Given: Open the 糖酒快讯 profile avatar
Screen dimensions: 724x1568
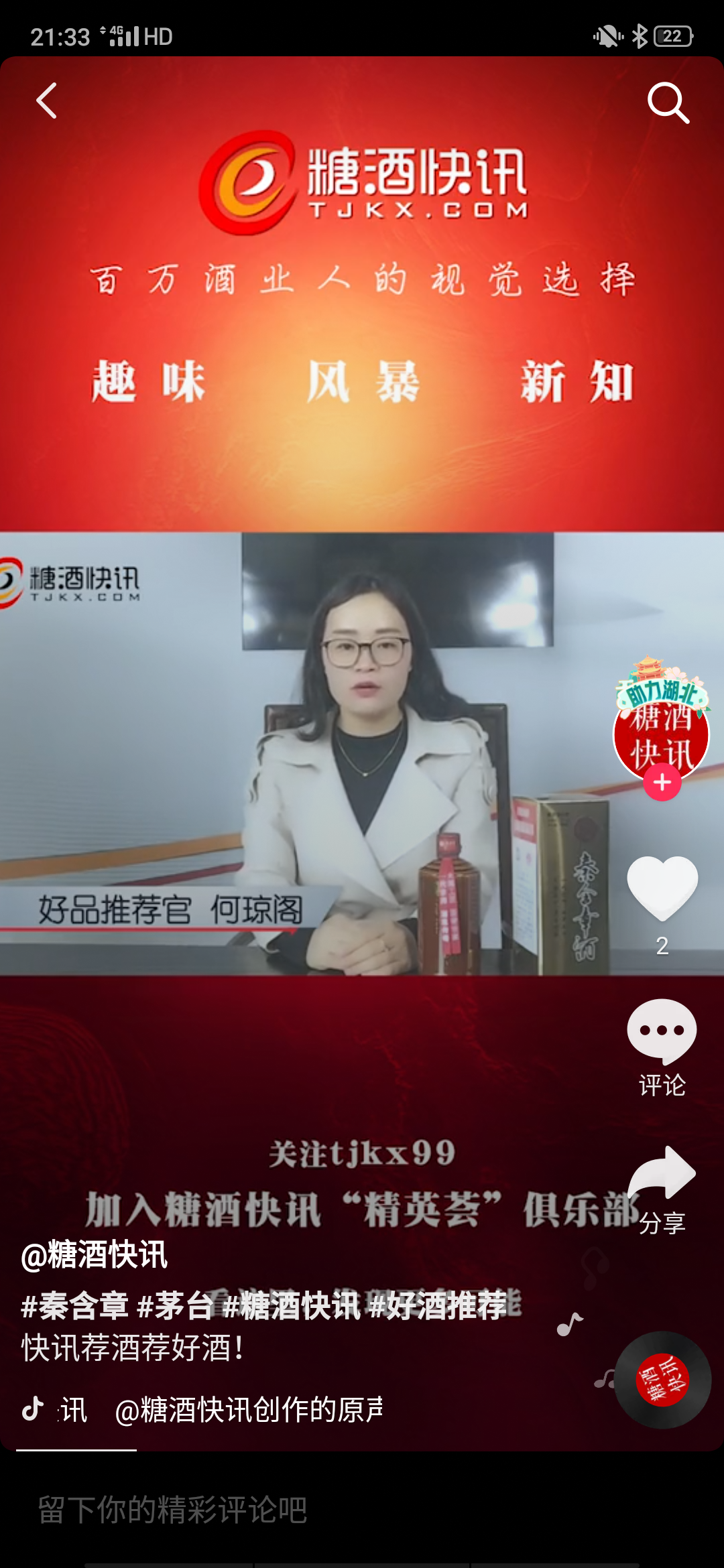Looking at the screenshot, I should (661, 732).
